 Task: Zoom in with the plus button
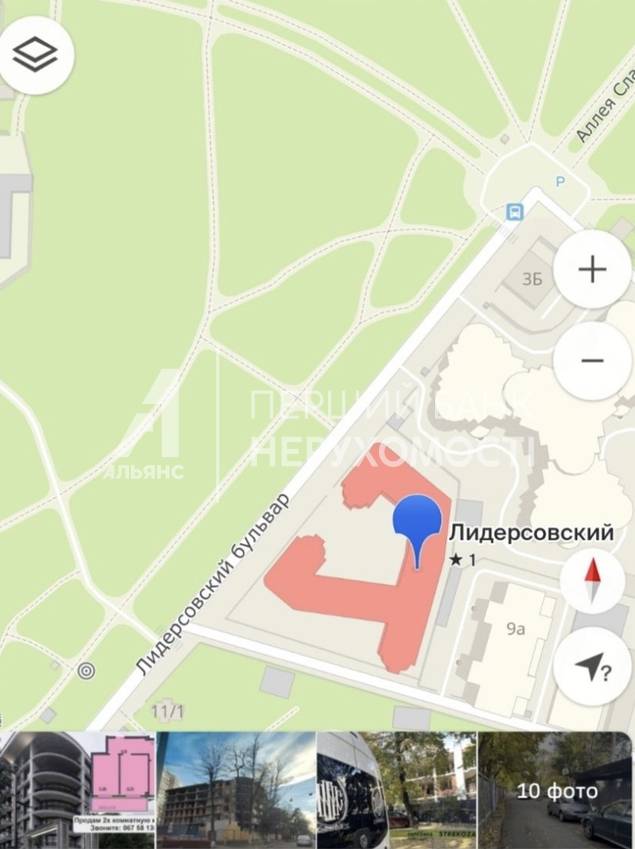pos(592,269)
